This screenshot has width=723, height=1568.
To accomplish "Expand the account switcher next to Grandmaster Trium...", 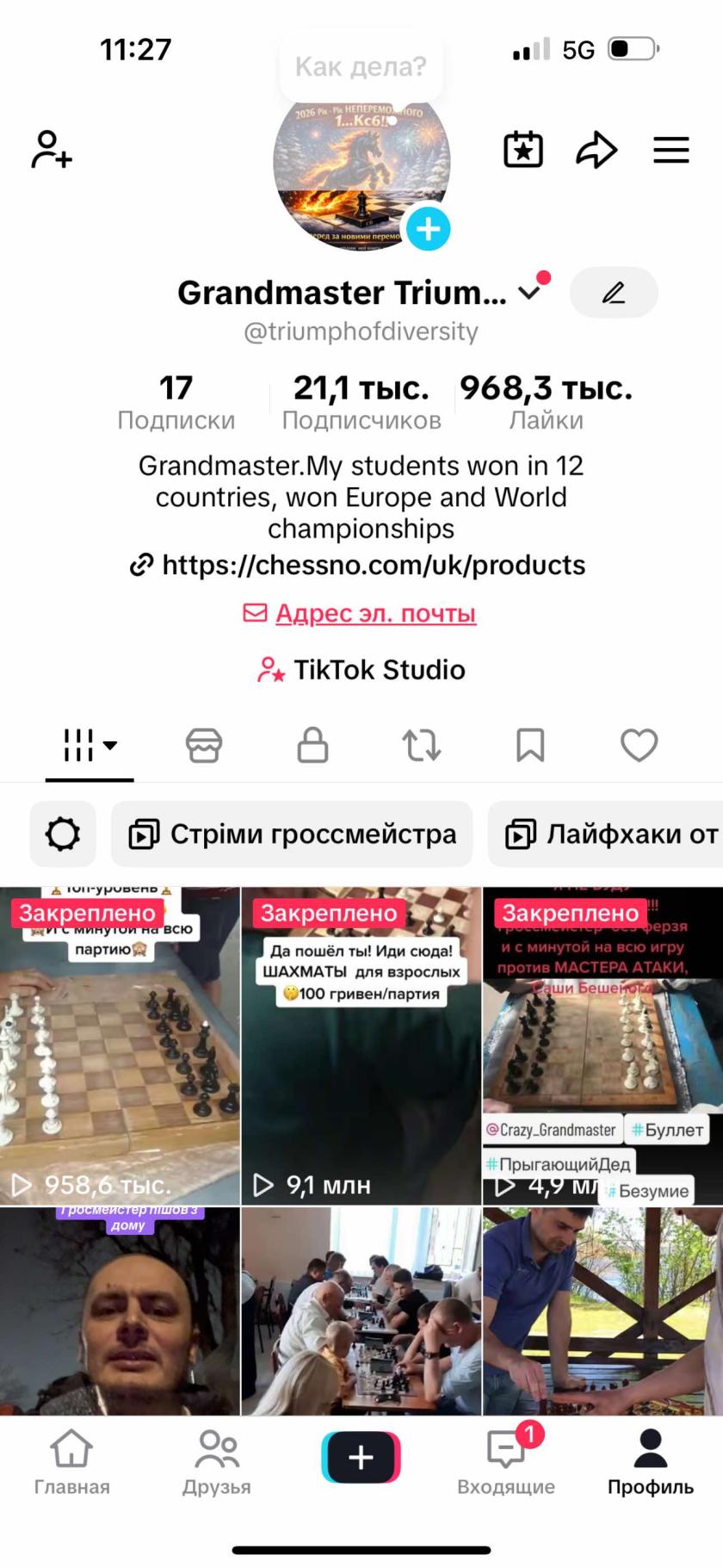I will tap(529, 293).
